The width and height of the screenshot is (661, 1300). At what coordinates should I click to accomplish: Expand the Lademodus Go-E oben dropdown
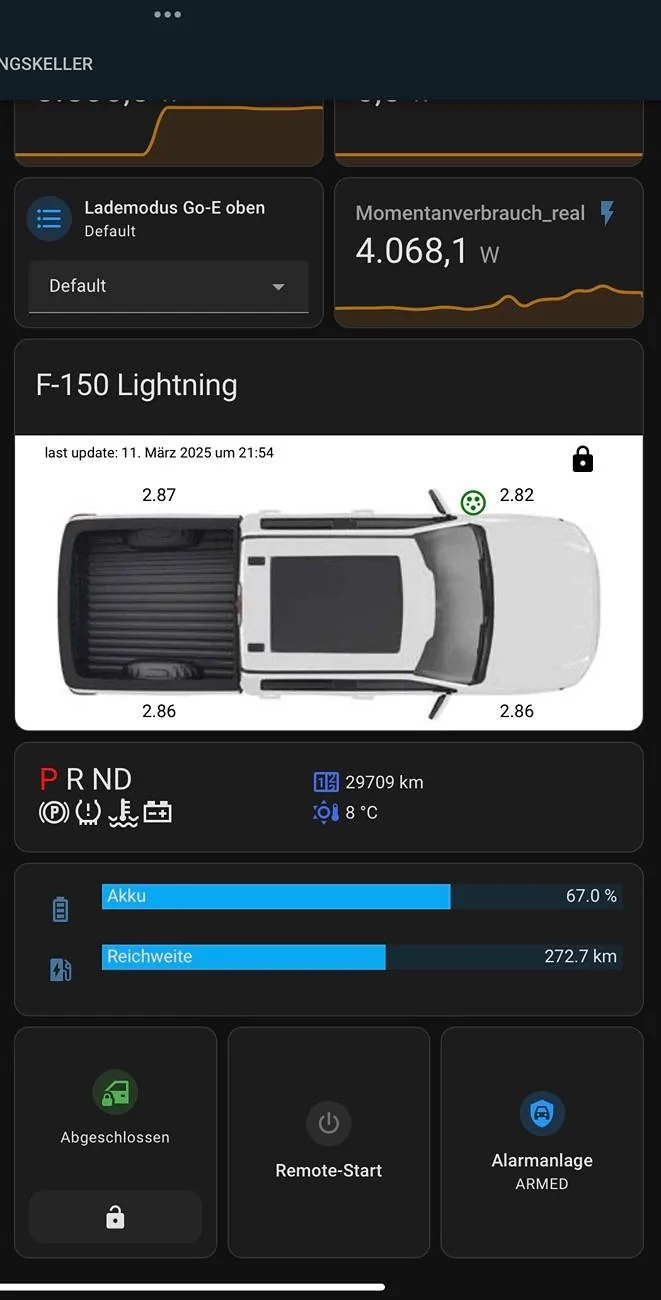(168, 286)
